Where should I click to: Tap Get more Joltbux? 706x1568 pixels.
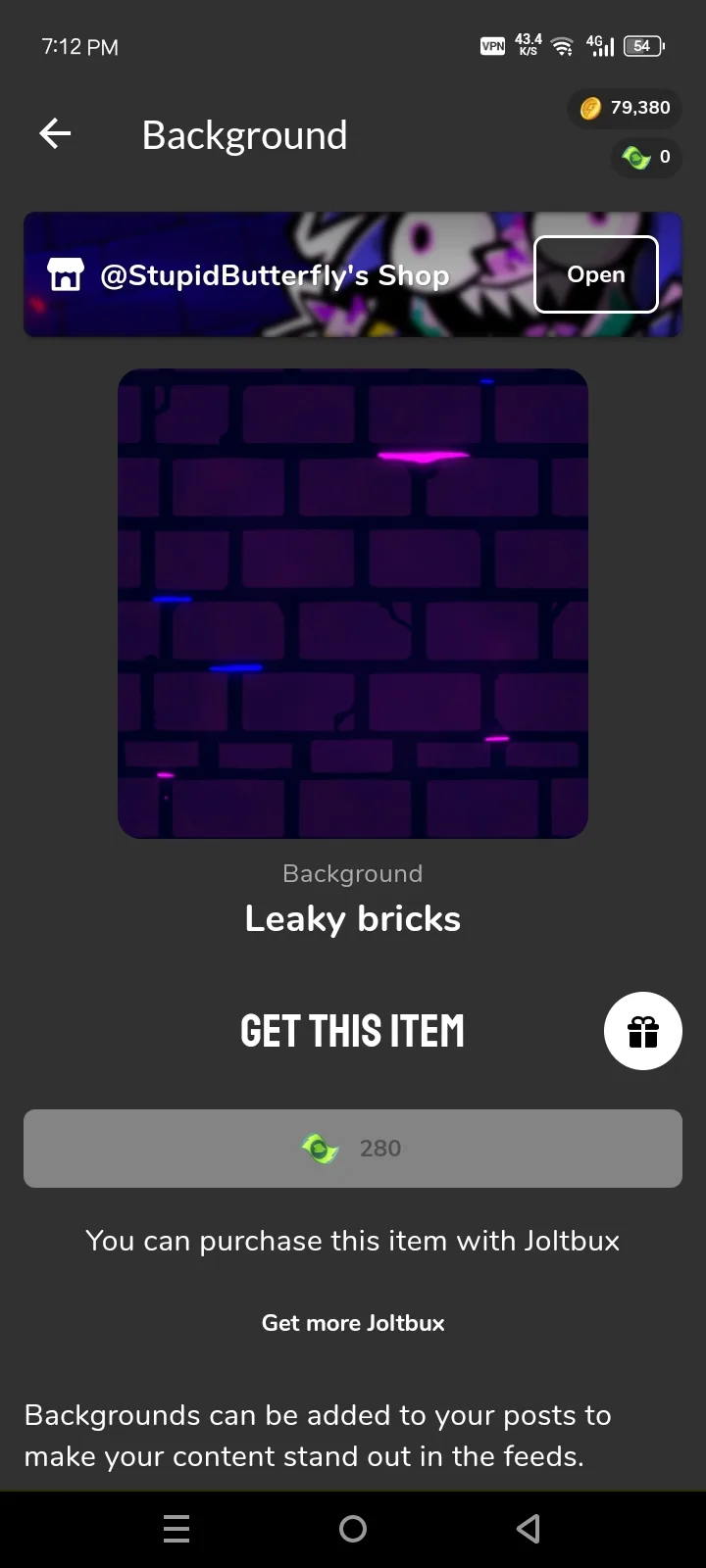click(353, 1323)
